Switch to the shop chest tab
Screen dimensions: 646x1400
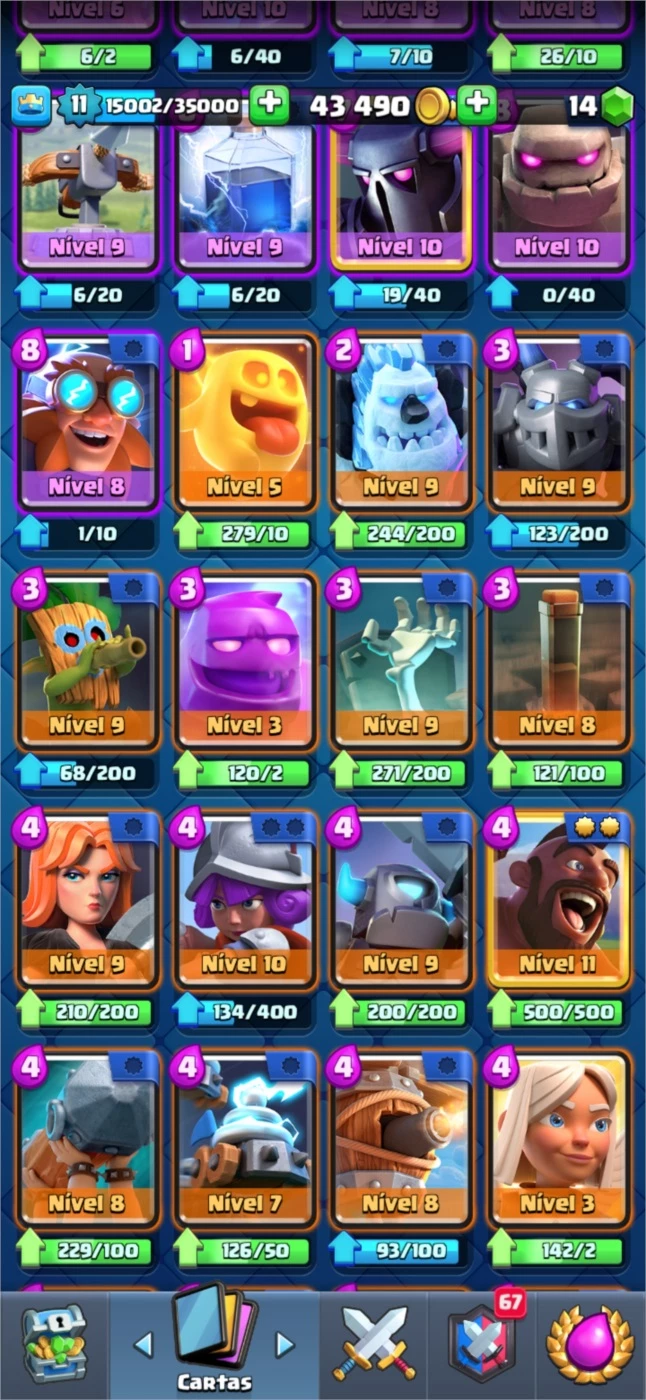coord(54,1345)
